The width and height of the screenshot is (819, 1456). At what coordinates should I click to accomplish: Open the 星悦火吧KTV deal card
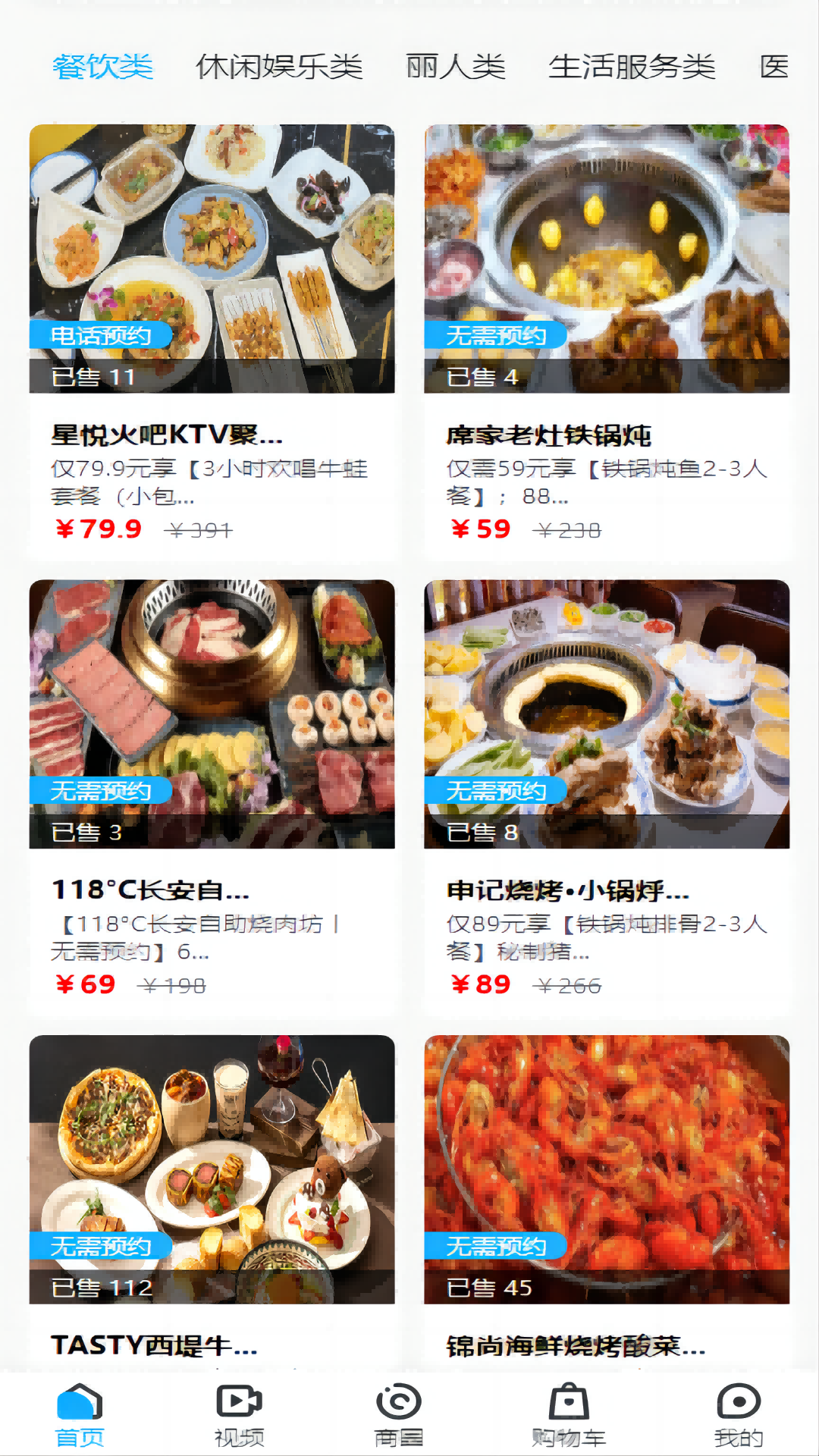212,341
